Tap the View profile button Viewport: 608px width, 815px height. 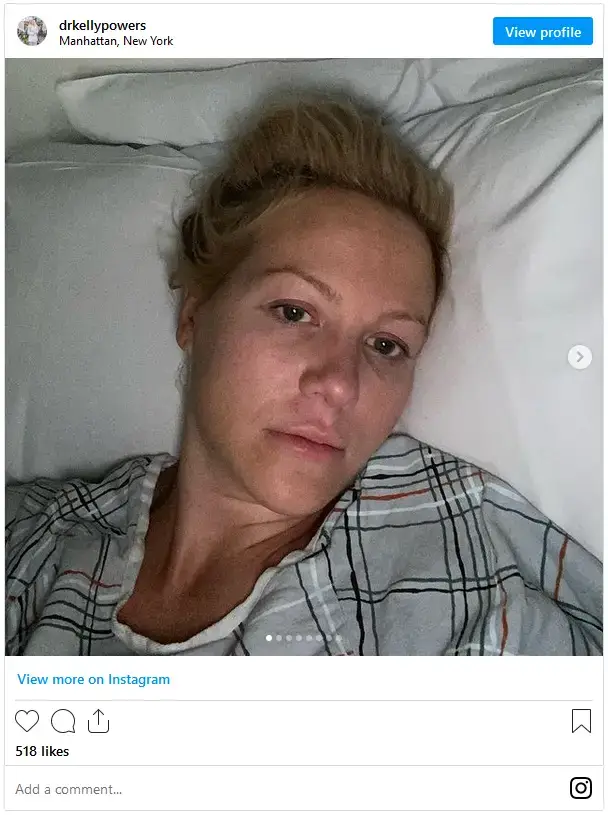[x=542, y=32]
